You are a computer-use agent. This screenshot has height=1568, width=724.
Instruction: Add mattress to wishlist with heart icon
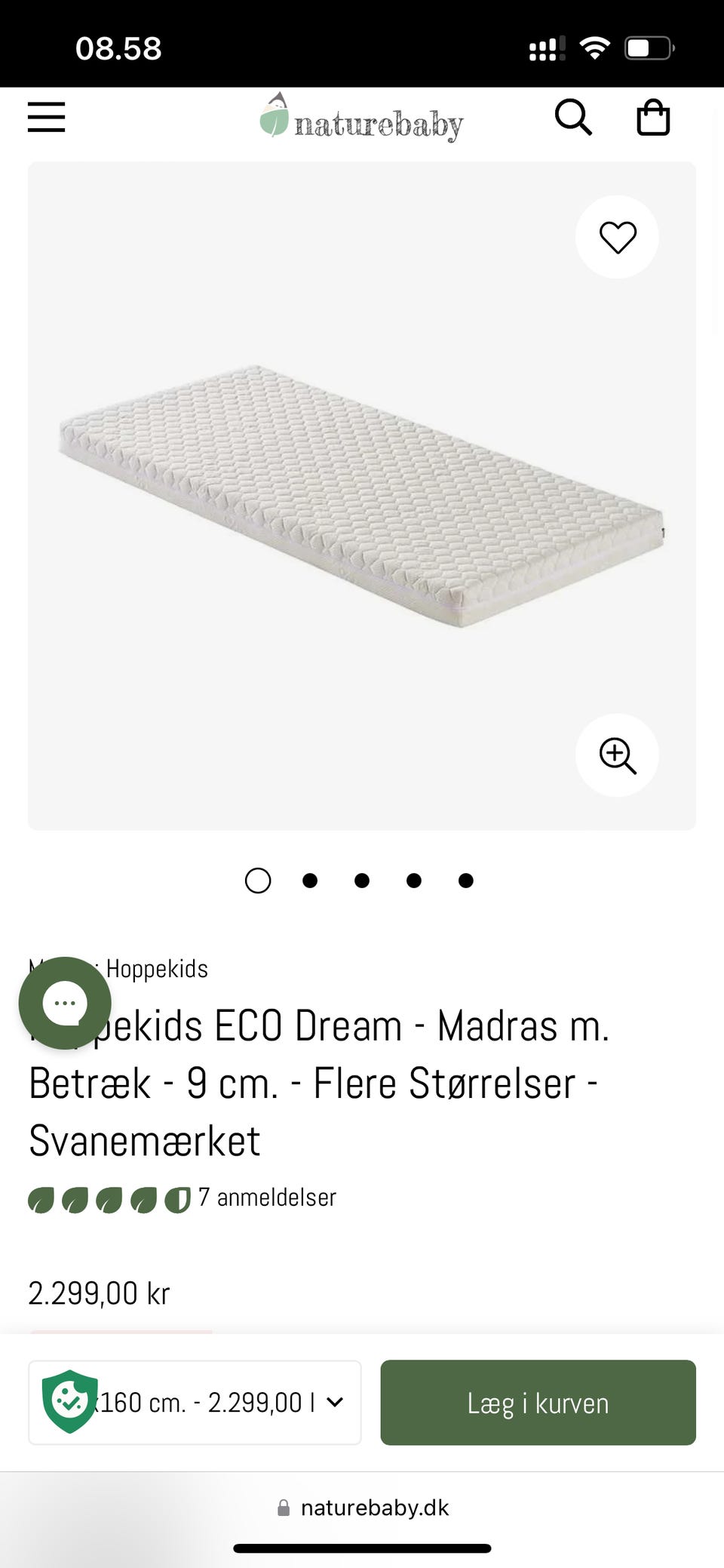618,237
